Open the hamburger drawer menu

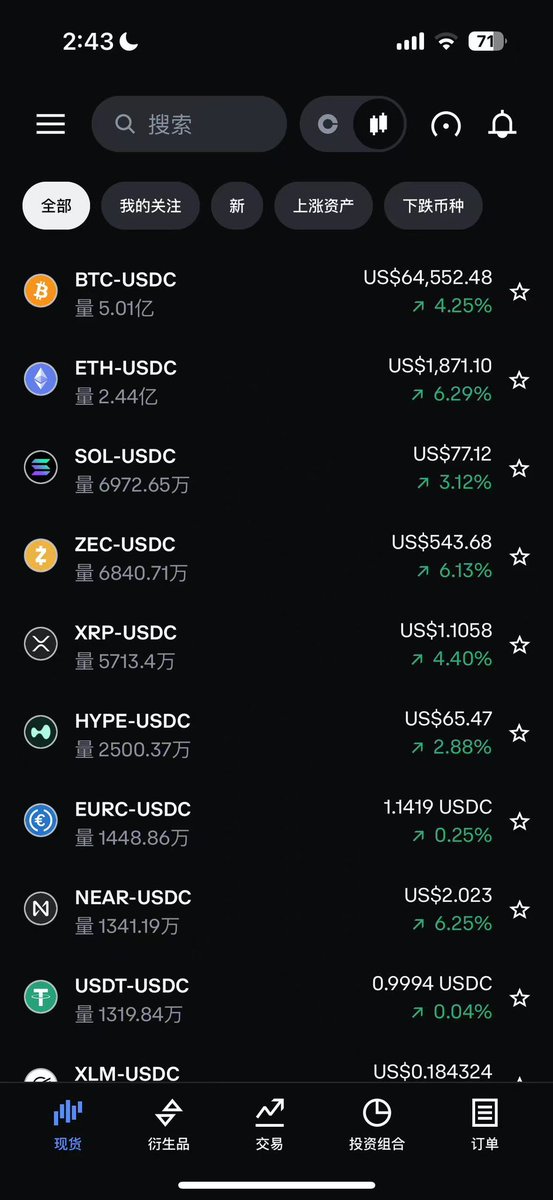(50, 124)
